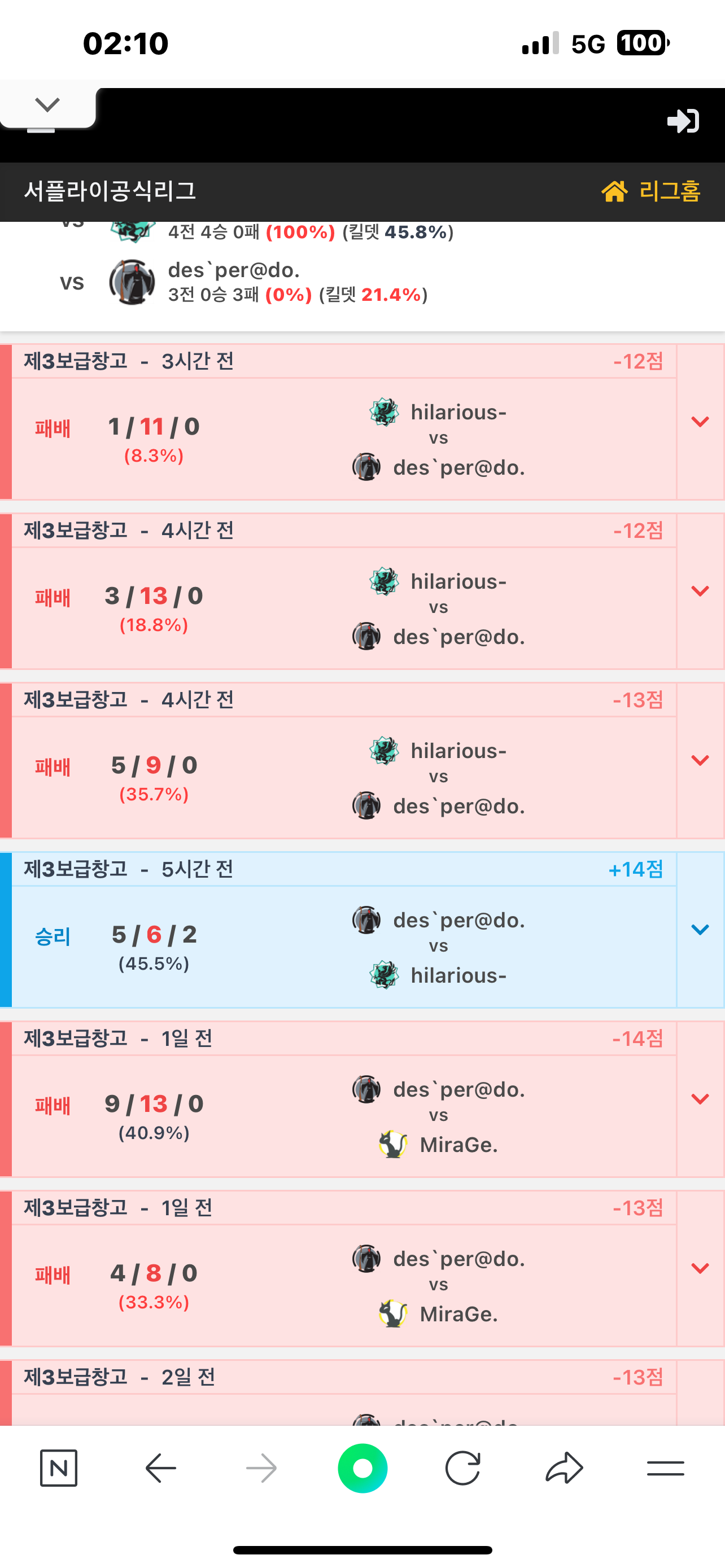Expand the 1일 전 match with 4/8/0
Viewport: 725px width, 1568px height.
click(700, 1268)
